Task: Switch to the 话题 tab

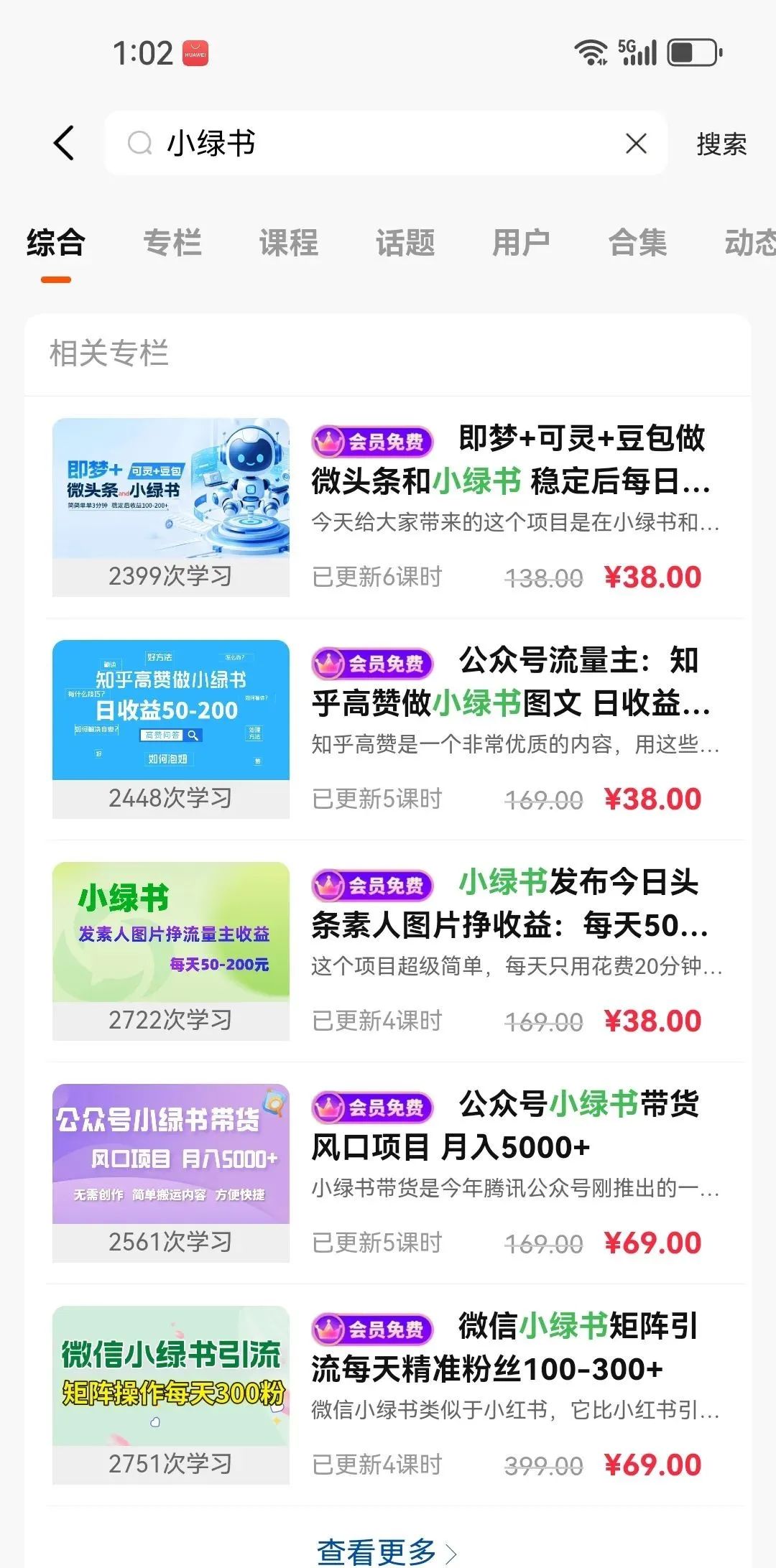Action: coord(405,244)
